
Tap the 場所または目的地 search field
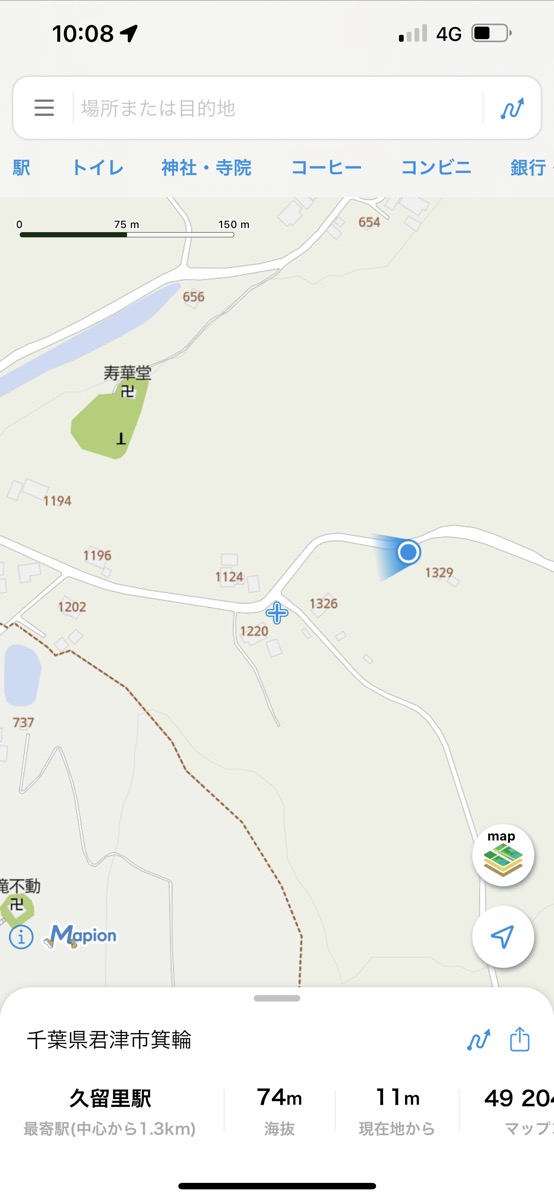277,108
